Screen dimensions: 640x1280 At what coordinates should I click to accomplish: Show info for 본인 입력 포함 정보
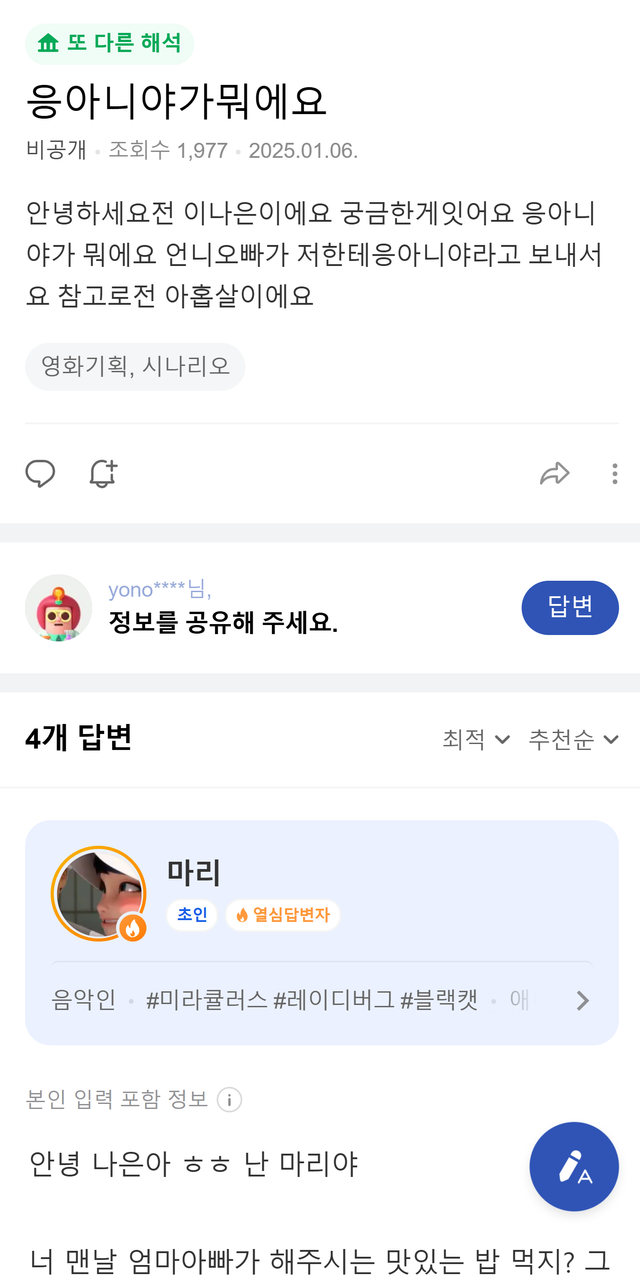229,1100
